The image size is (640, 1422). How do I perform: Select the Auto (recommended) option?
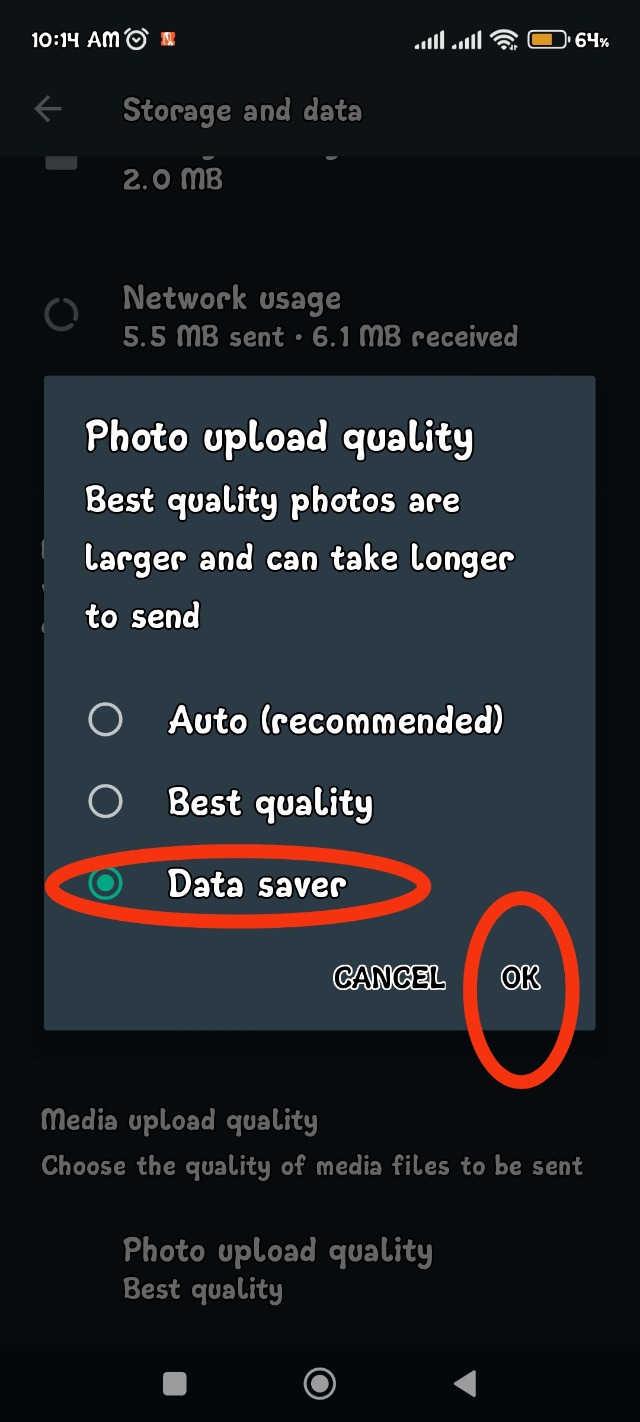tap(106, 720)
